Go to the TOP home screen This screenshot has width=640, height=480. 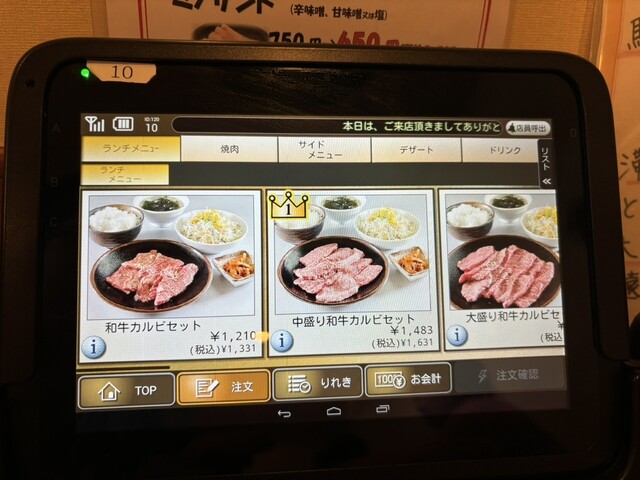click(125, 389)
